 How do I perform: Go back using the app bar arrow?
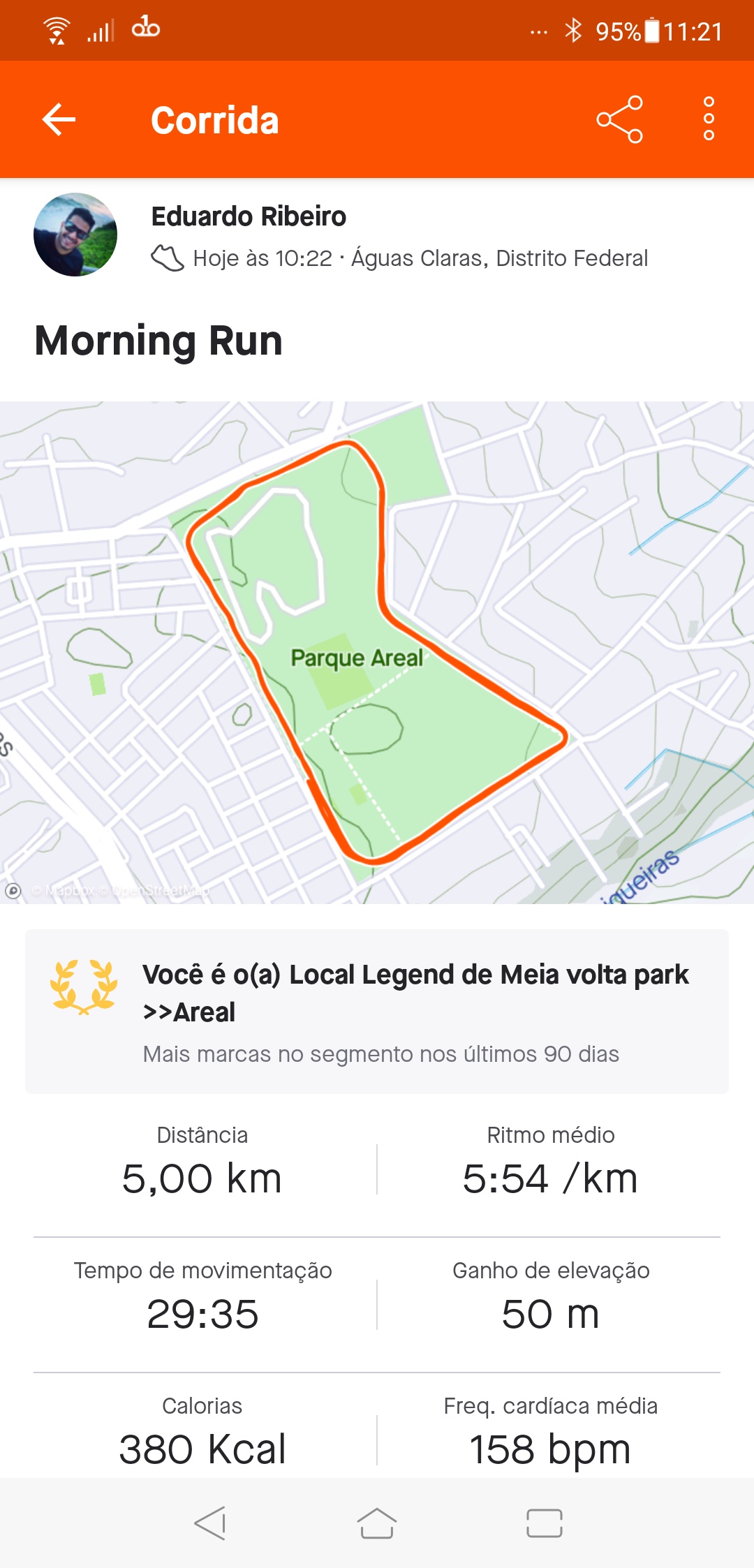[x=59, y=119]
